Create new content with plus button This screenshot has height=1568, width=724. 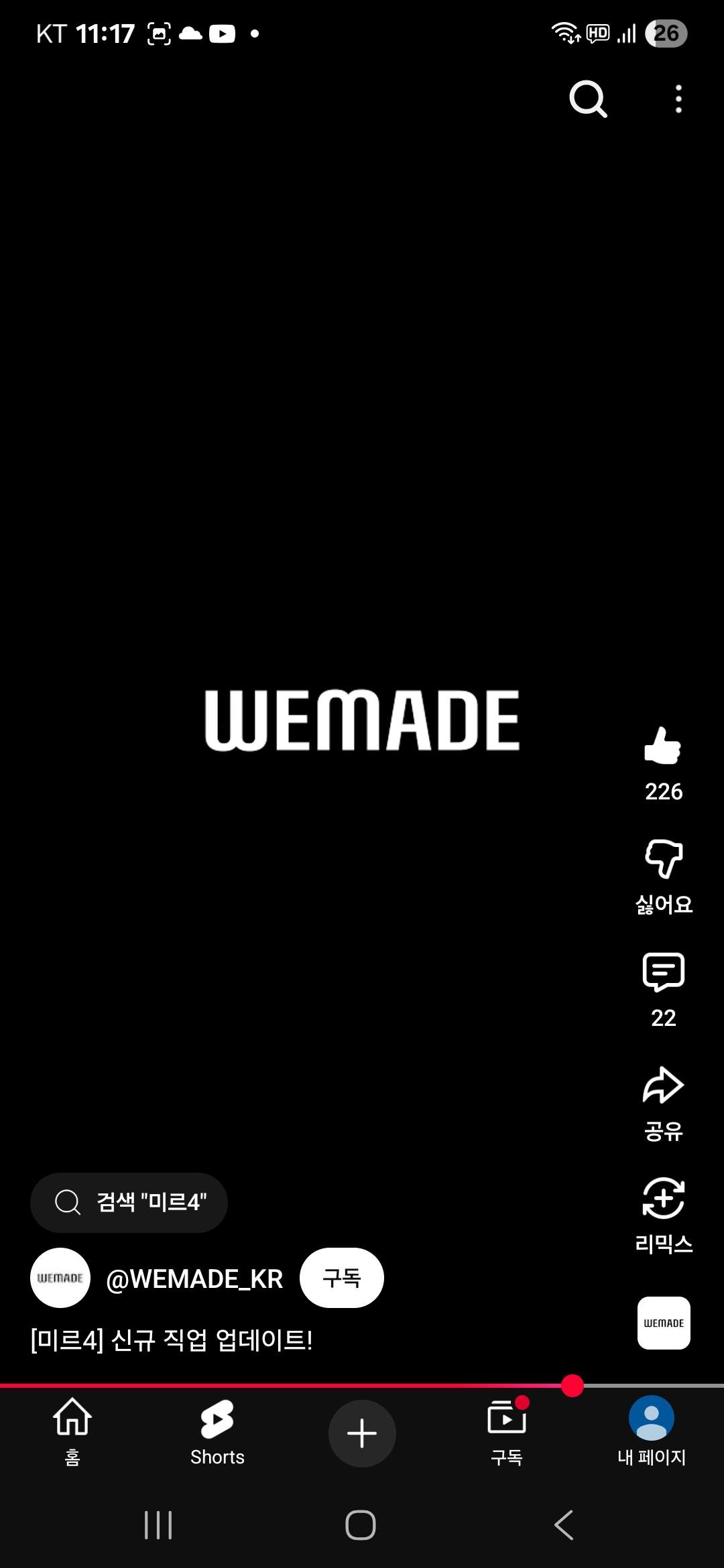[362, 1433]
